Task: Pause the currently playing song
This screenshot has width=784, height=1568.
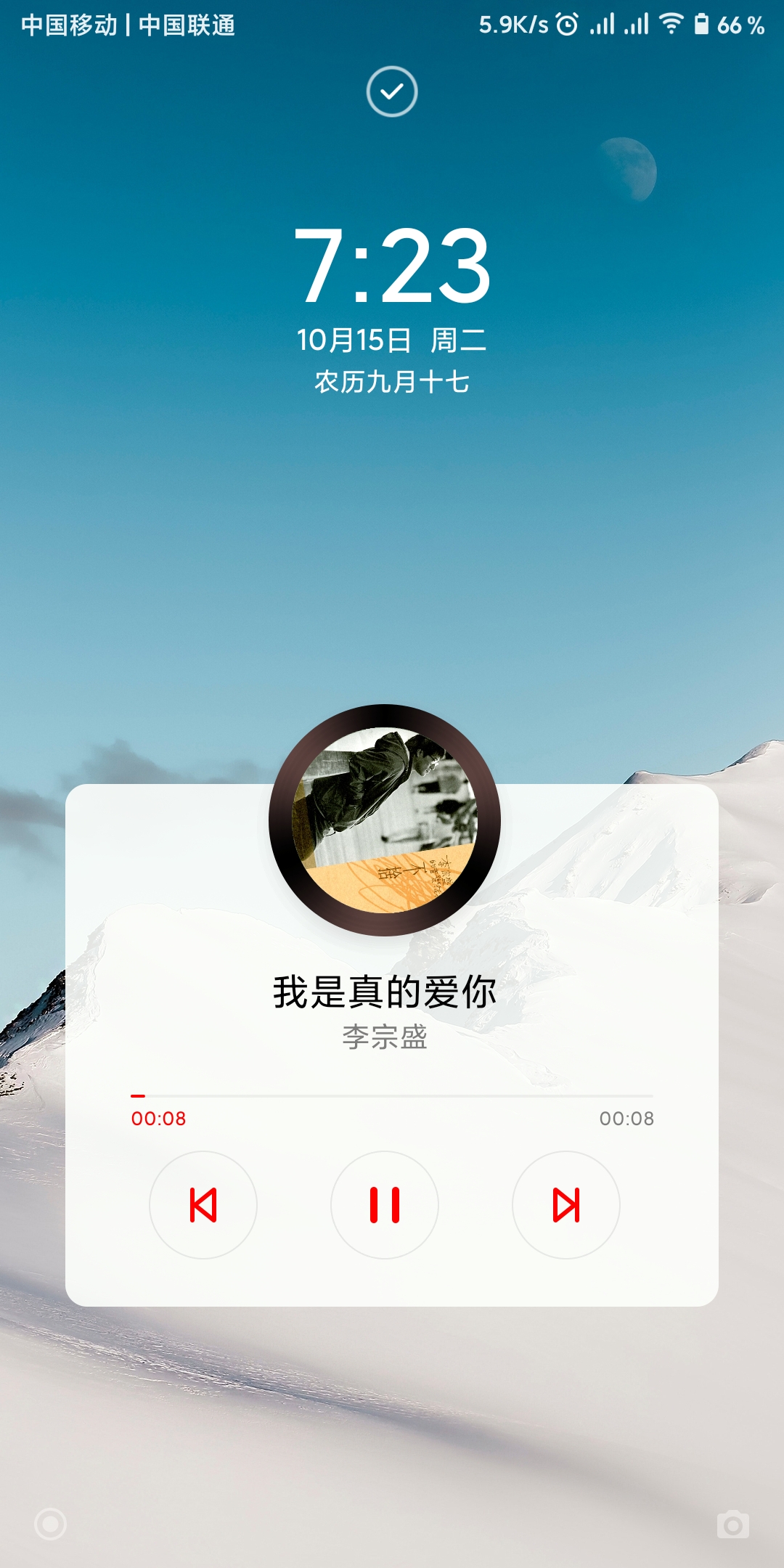Action: [x=385, y=1204]
